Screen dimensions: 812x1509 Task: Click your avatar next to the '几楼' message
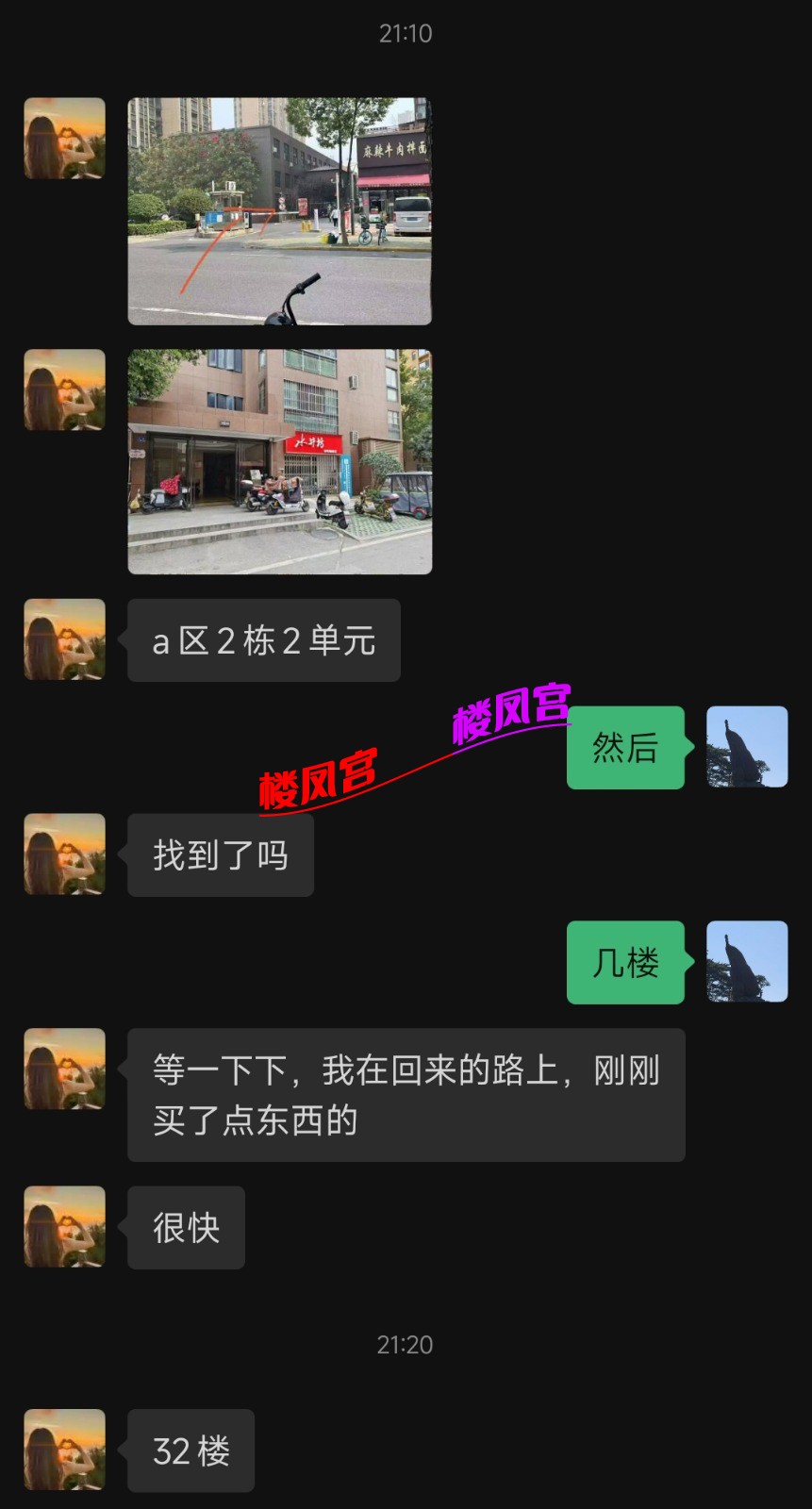pyautogui.click(x=746, y=961)
